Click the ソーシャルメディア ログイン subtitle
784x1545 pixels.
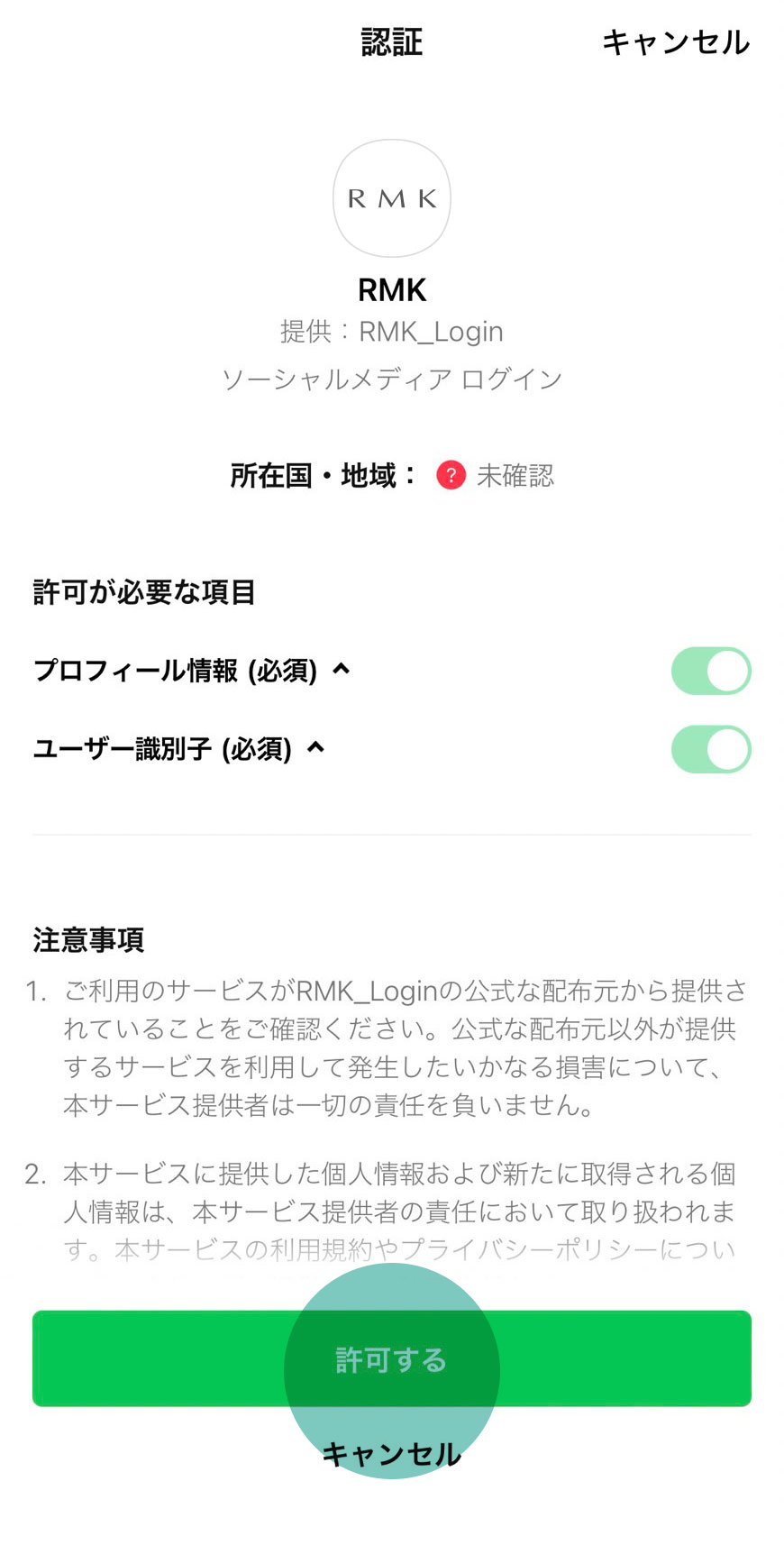point(391,379)
